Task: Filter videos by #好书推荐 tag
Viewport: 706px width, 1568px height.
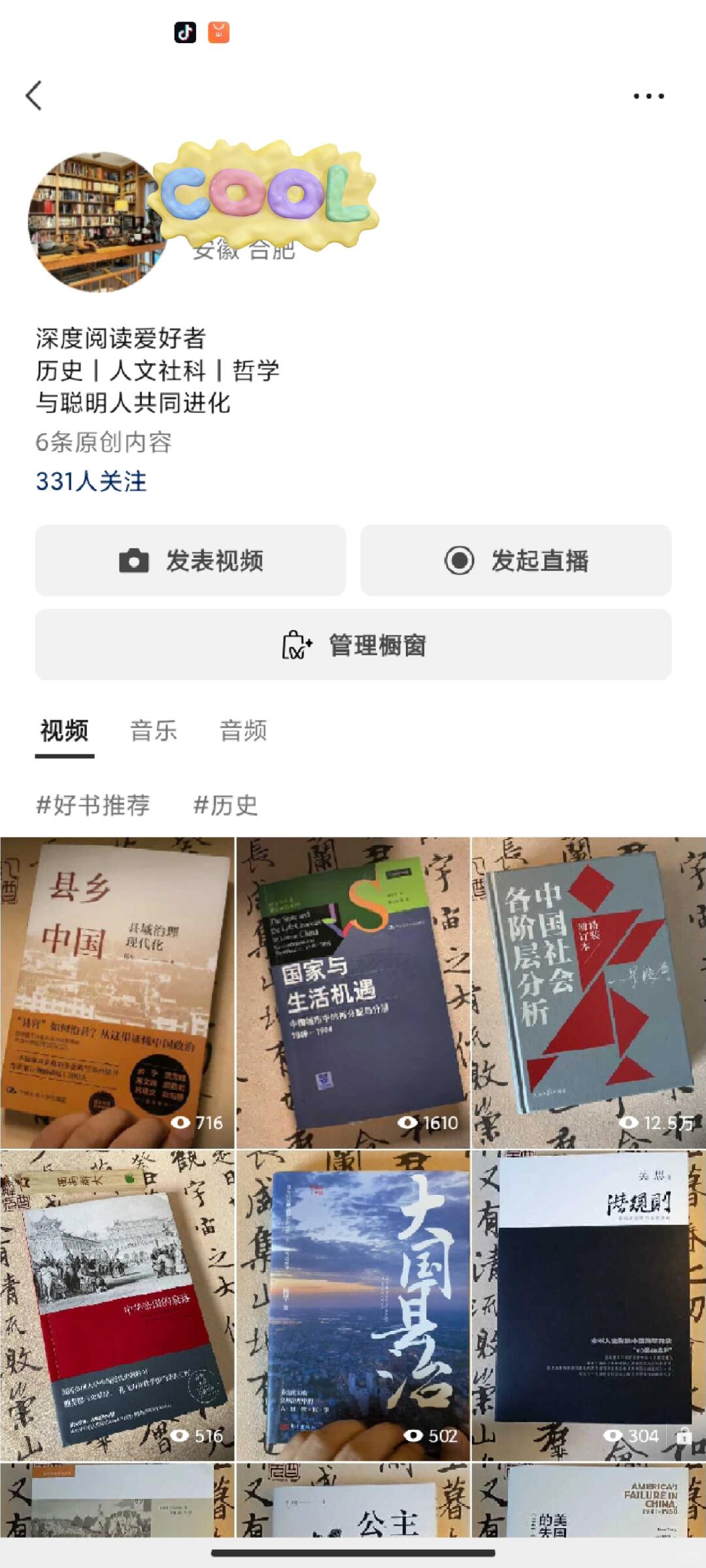Action: 93,805
